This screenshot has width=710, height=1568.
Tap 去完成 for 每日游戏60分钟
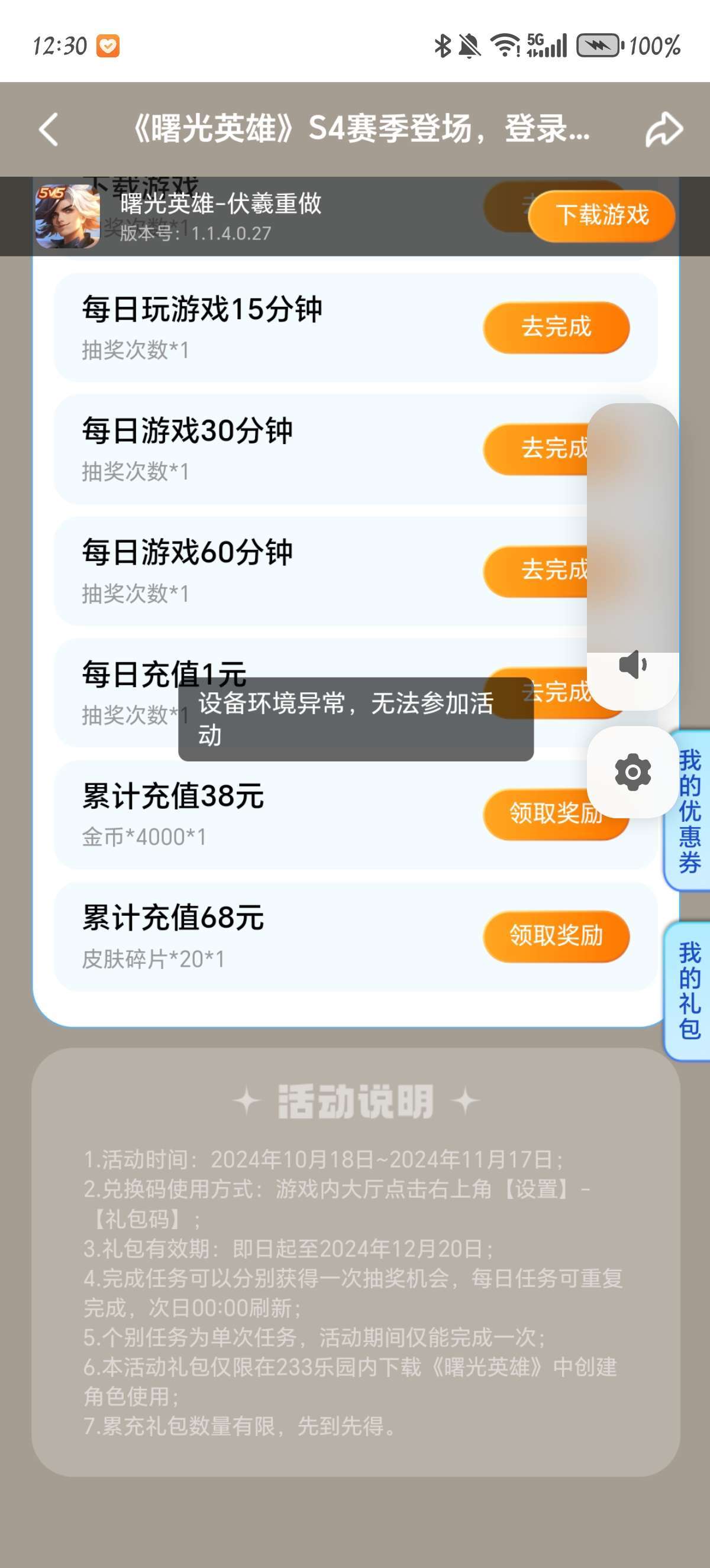point(536,571)
